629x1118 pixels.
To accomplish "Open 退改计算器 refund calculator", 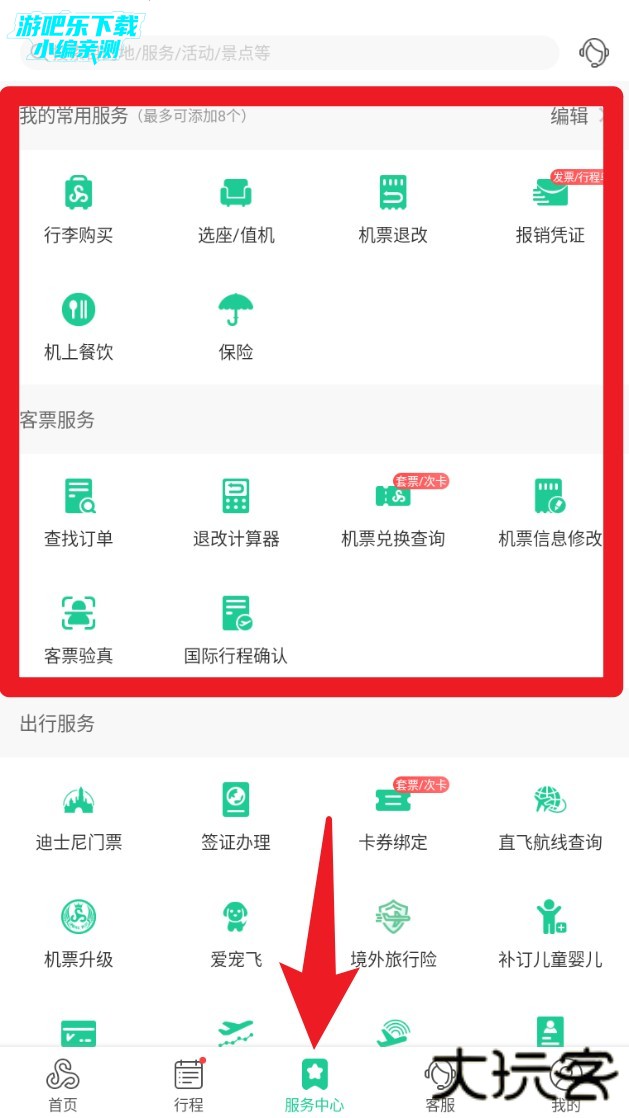I will (x=236, y=512).
